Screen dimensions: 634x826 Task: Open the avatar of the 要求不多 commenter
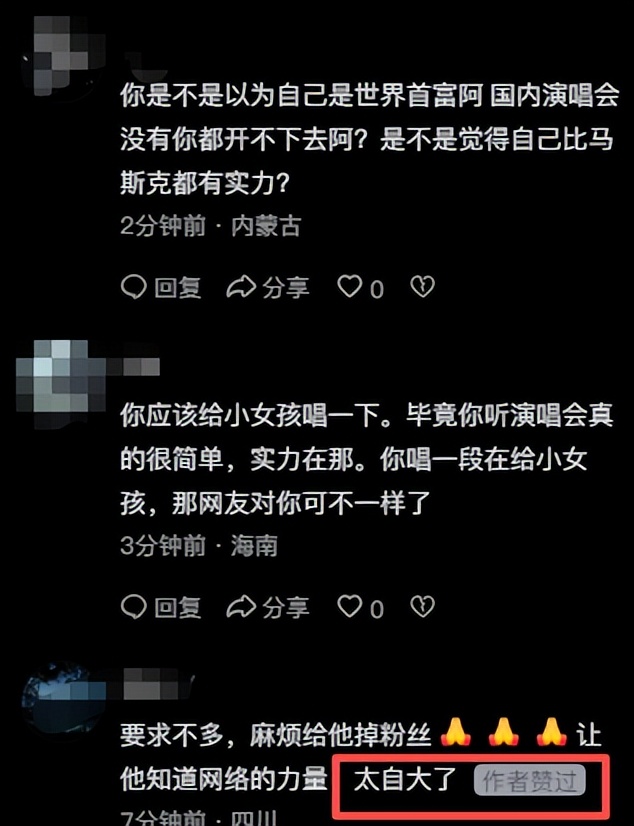point(62,700)
